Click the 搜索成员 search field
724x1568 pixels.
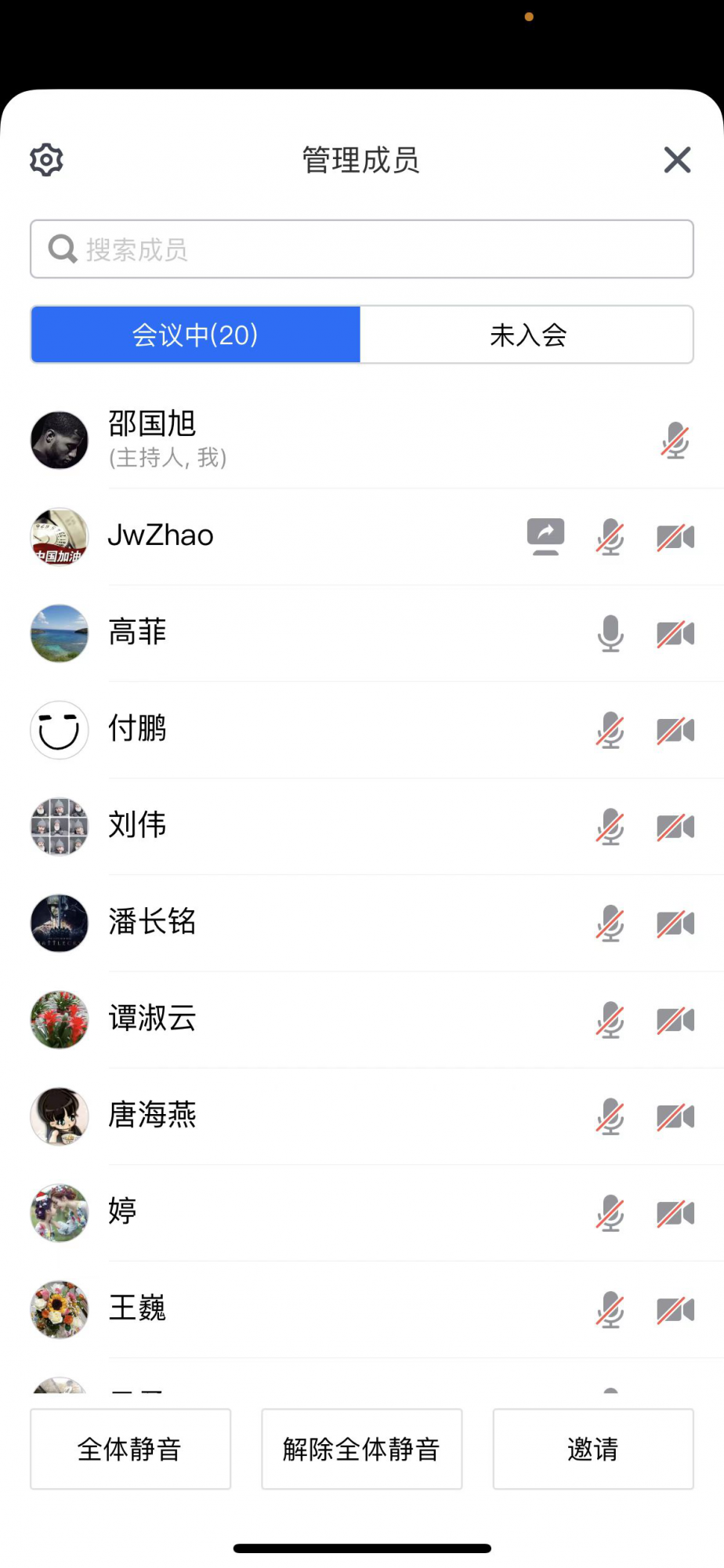click(361, 249)
